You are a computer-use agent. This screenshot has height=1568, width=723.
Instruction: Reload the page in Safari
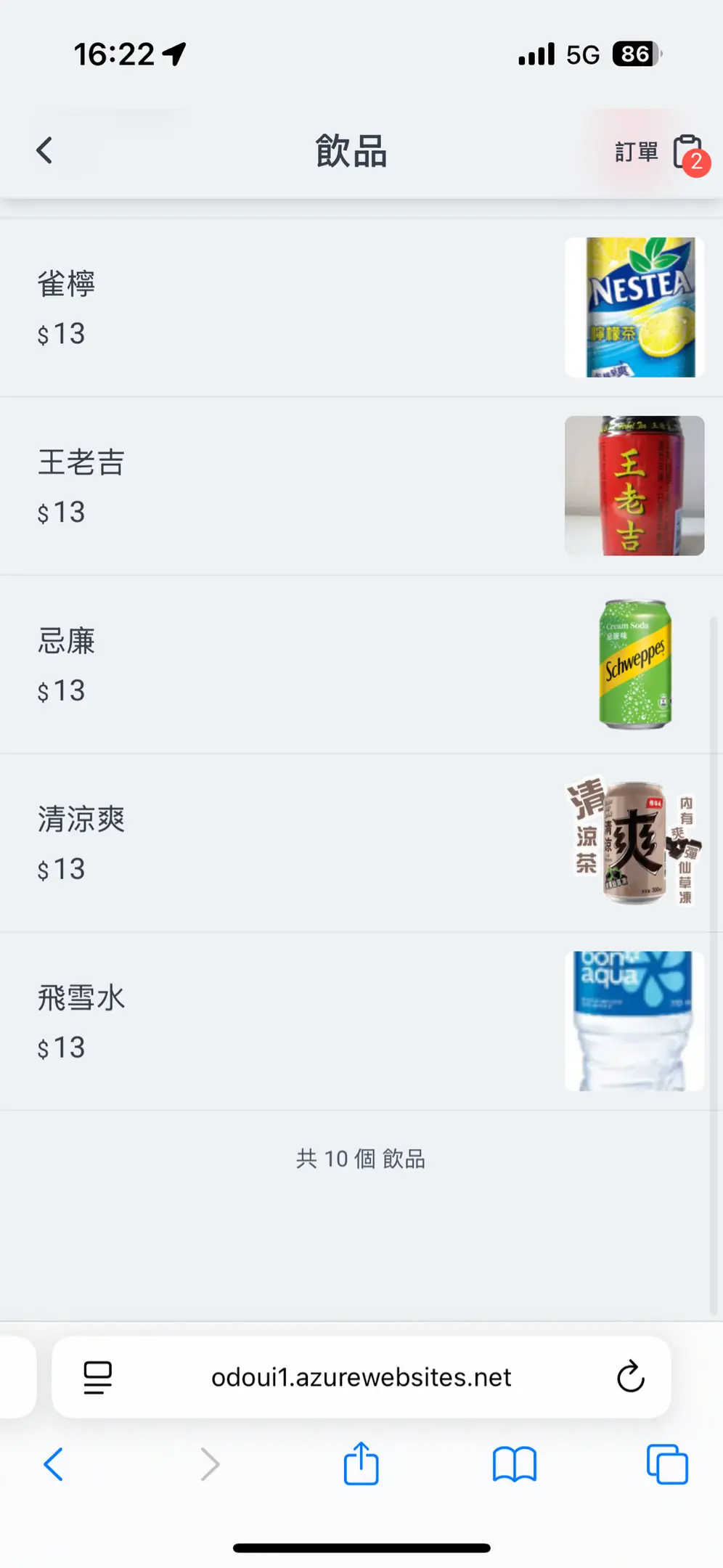[x=630, y=1376]
